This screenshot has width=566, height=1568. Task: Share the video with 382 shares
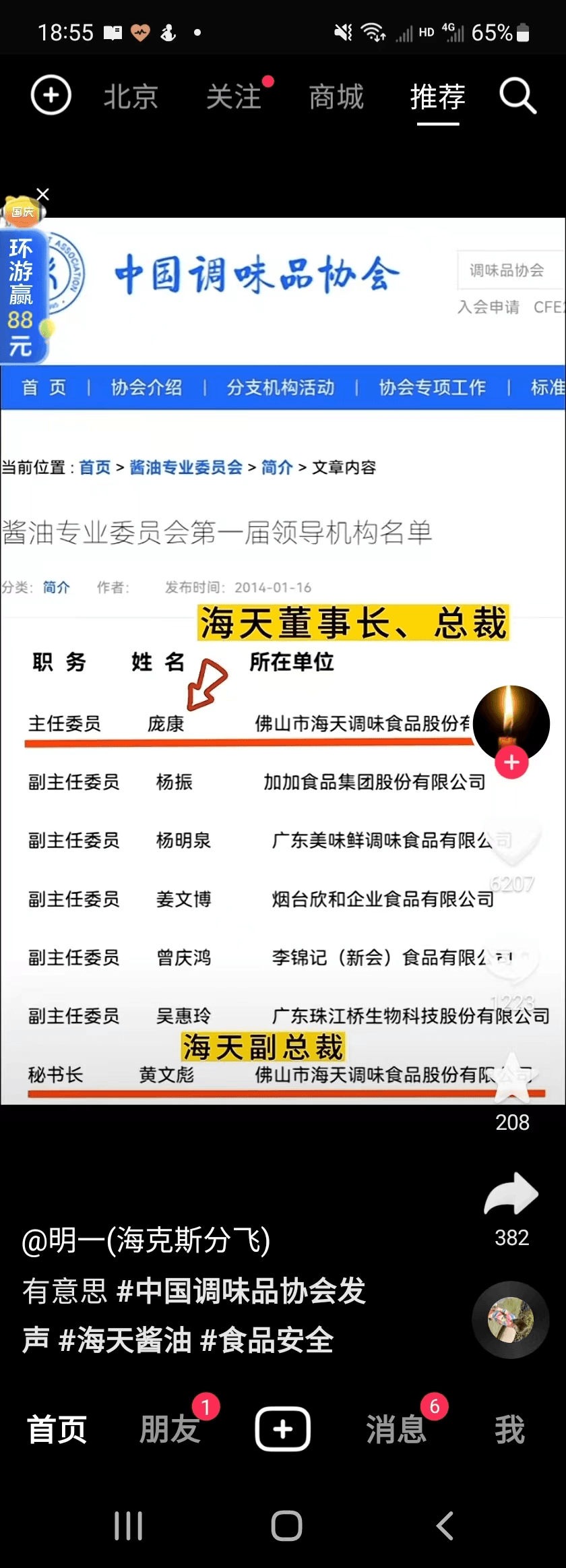[511, 1193]
